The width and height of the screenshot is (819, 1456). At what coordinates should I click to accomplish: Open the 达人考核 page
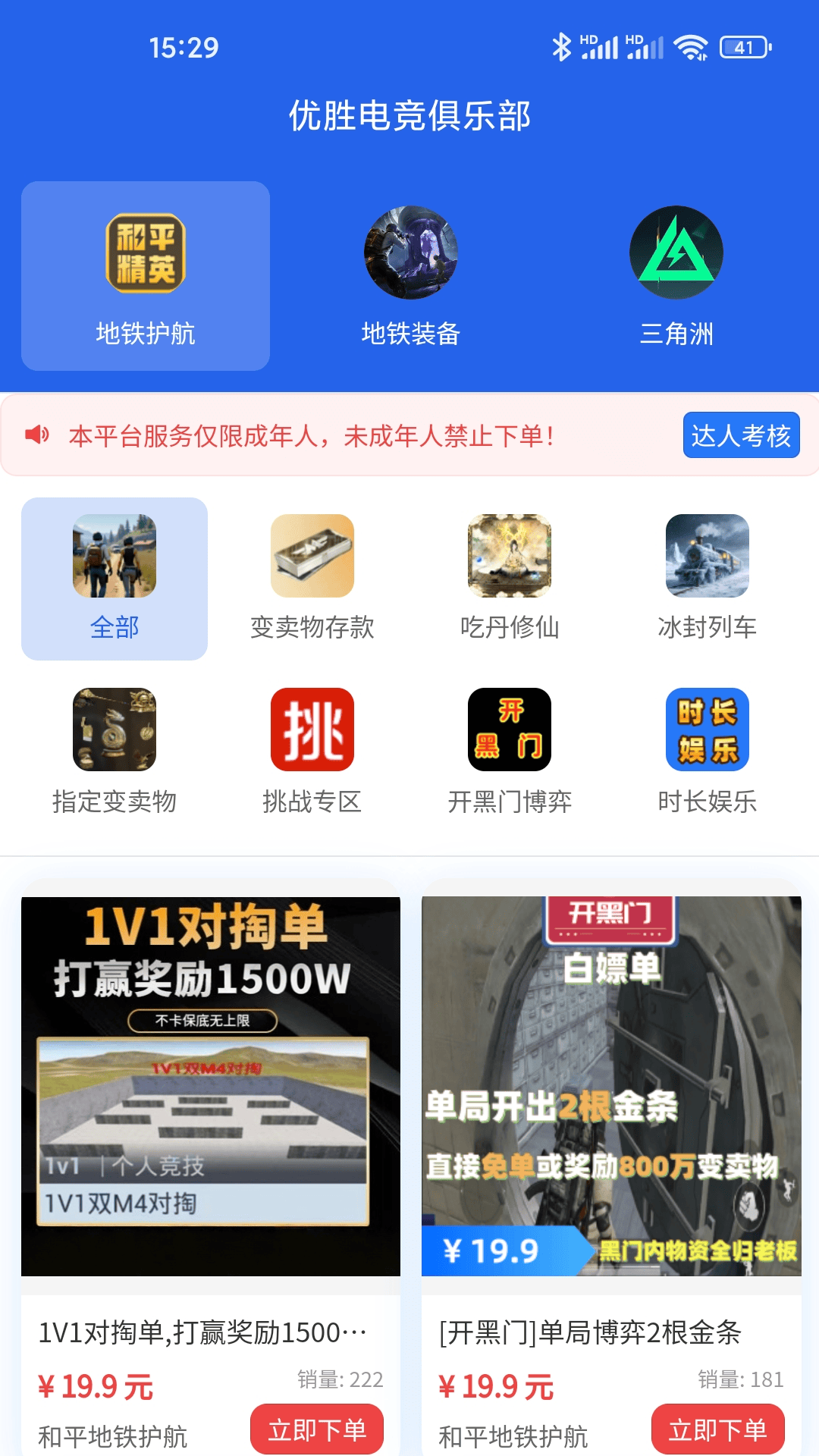point(741,435)
